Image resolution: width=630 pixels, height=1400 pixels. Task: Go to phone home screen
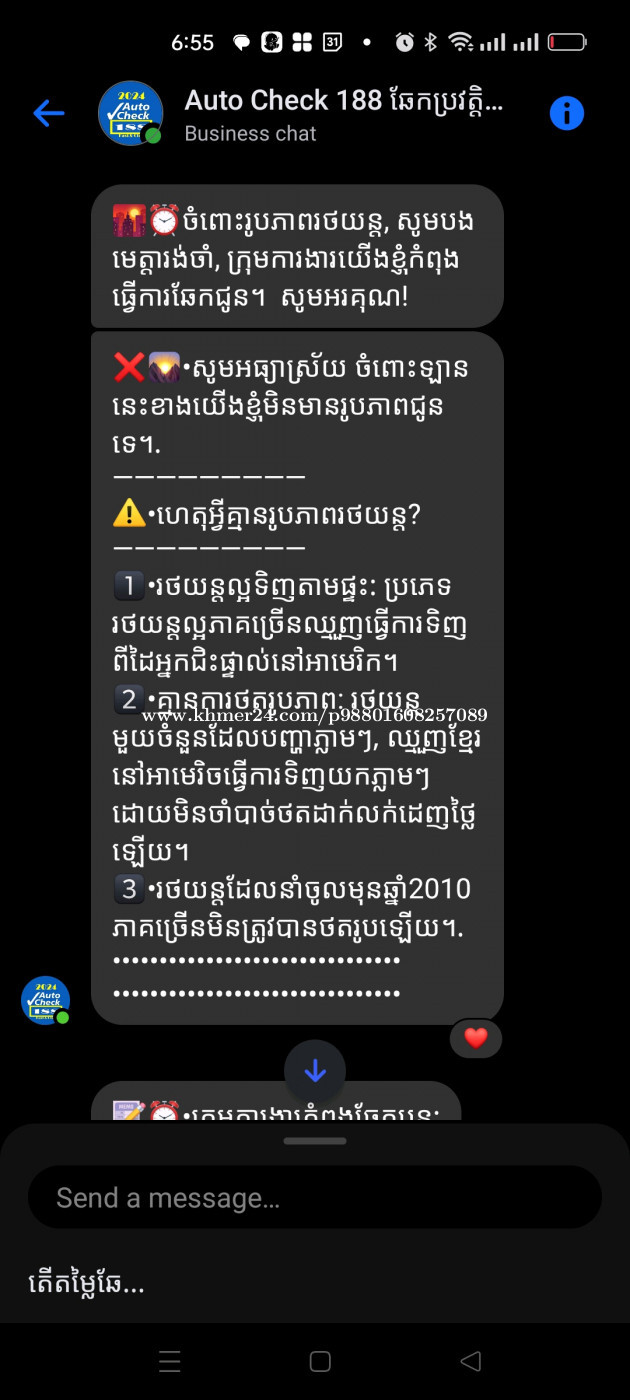tap(320, 1361)
